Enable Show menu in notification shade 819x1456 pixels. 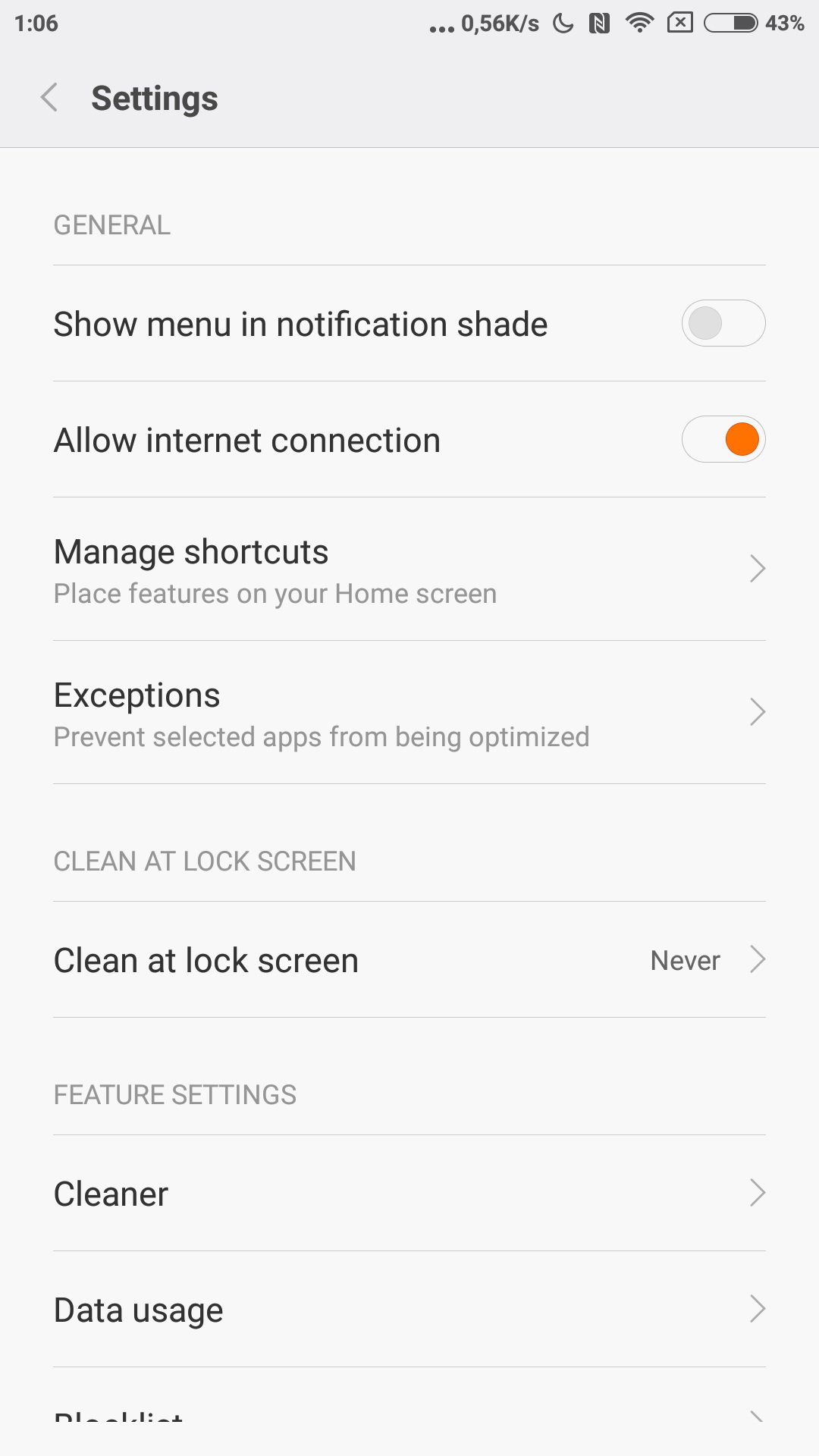point(723,324)
